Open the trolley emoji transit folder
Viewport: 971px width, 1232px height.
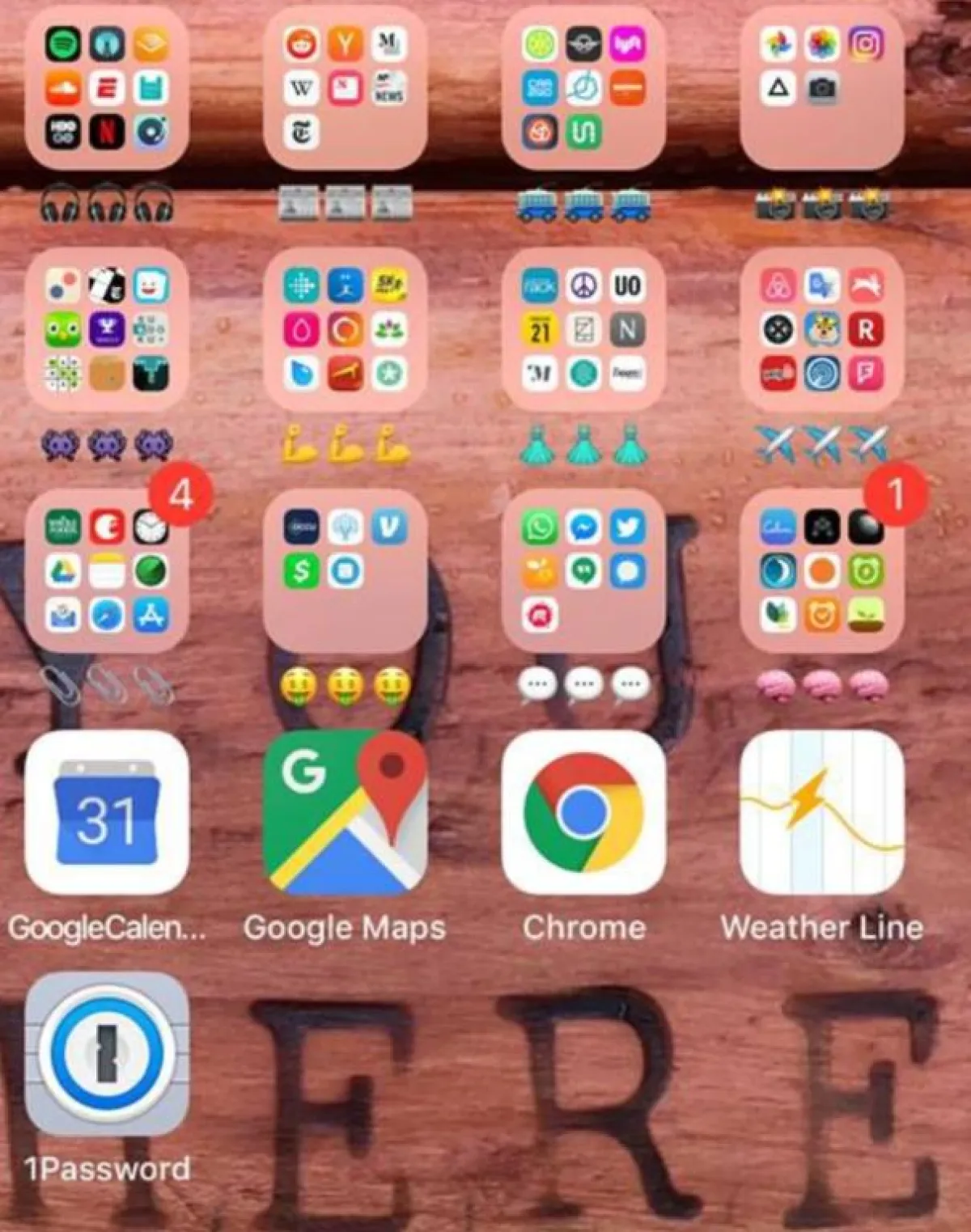tap(583, 88)
